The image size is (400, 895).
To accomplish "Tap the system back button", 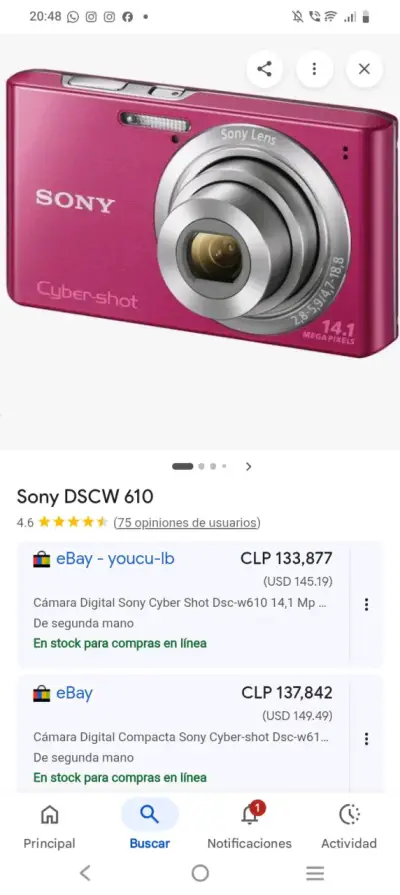I will pos(85,873).
